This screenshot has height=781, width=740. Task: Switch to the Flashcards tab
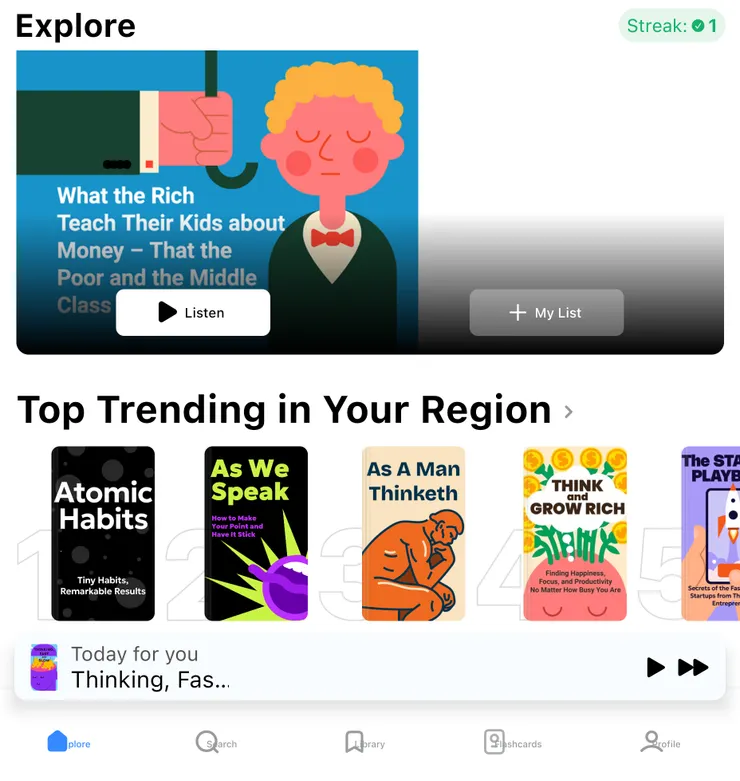coord(511,743)
